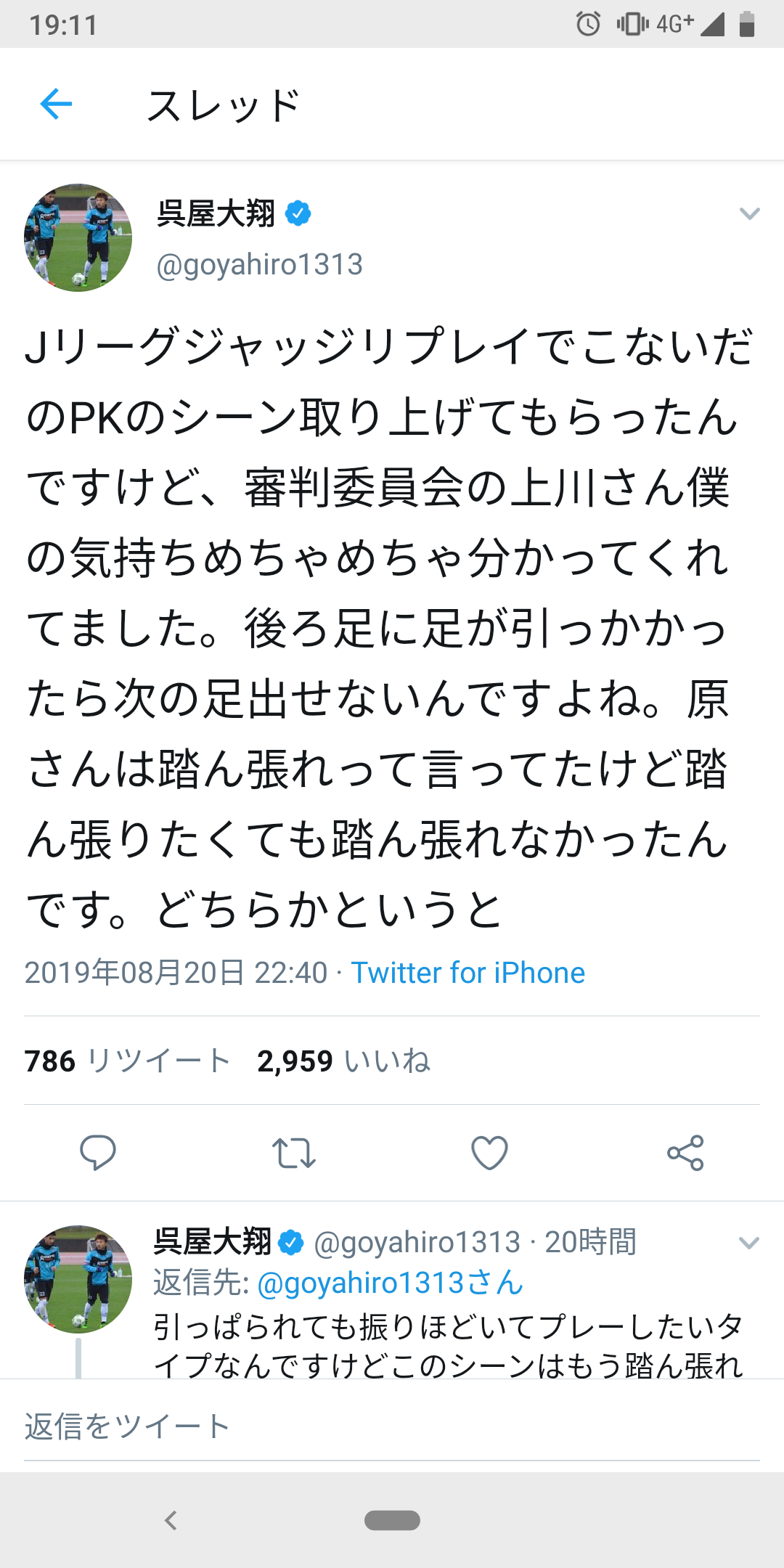
Task: Open the Twitter for iPhone link
Action: pyautogui.click(x=468, y=973)
